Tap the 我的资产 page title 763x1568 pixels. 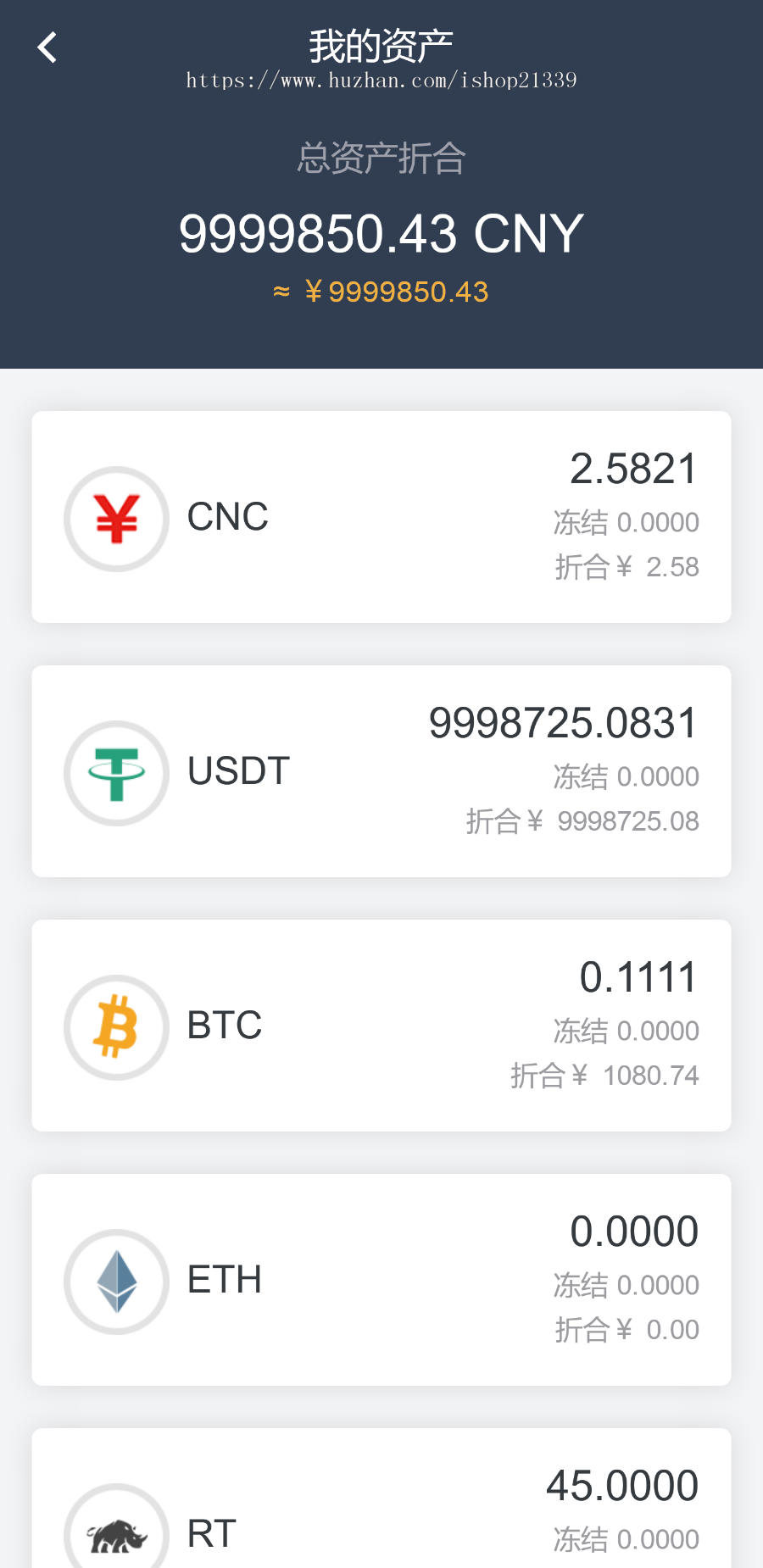pos(381,41)
